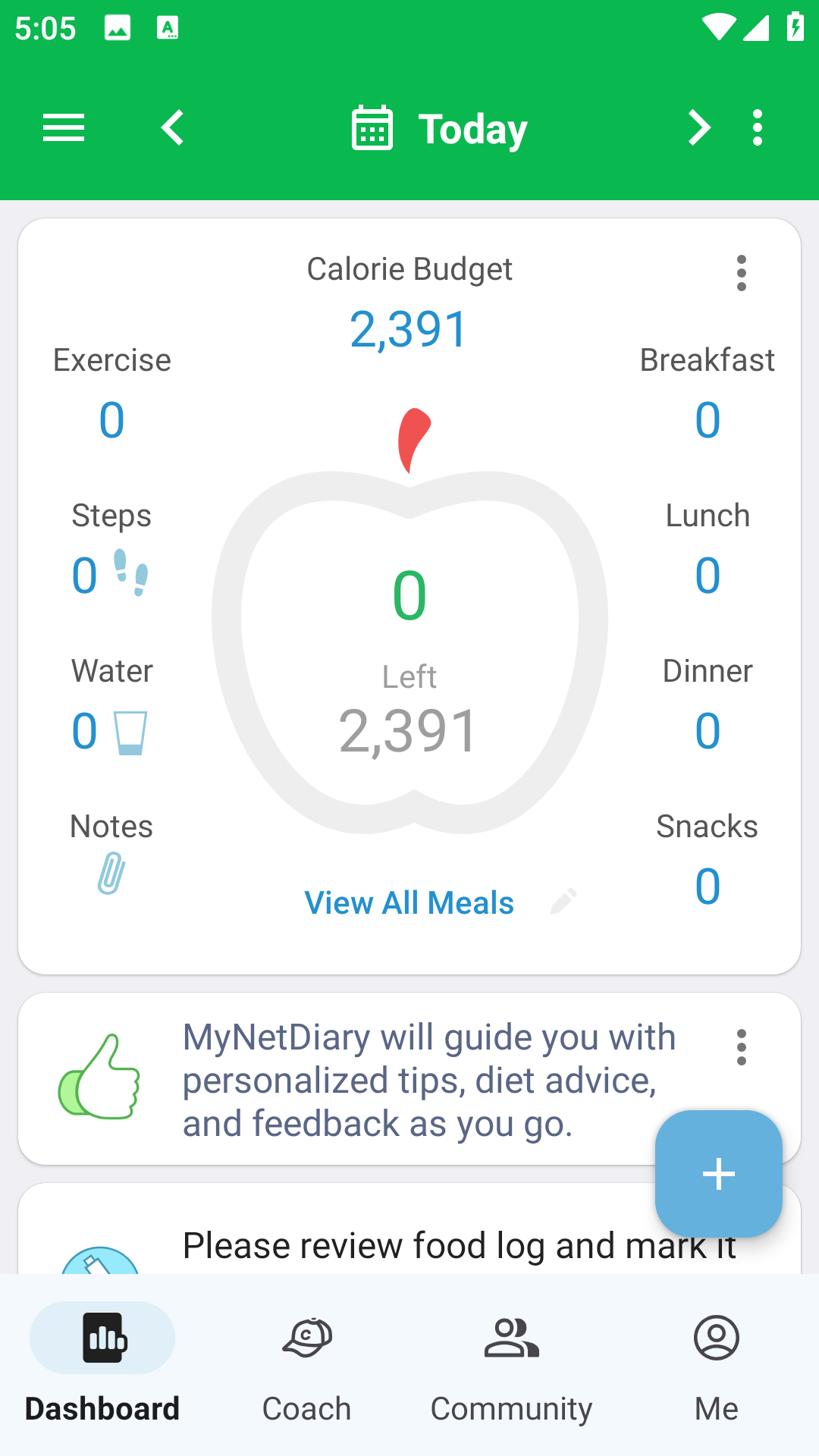Viewport: 819px width, 1456px height.
Task: Tap the floating plus add button
Action: (x=718, y=1174)
